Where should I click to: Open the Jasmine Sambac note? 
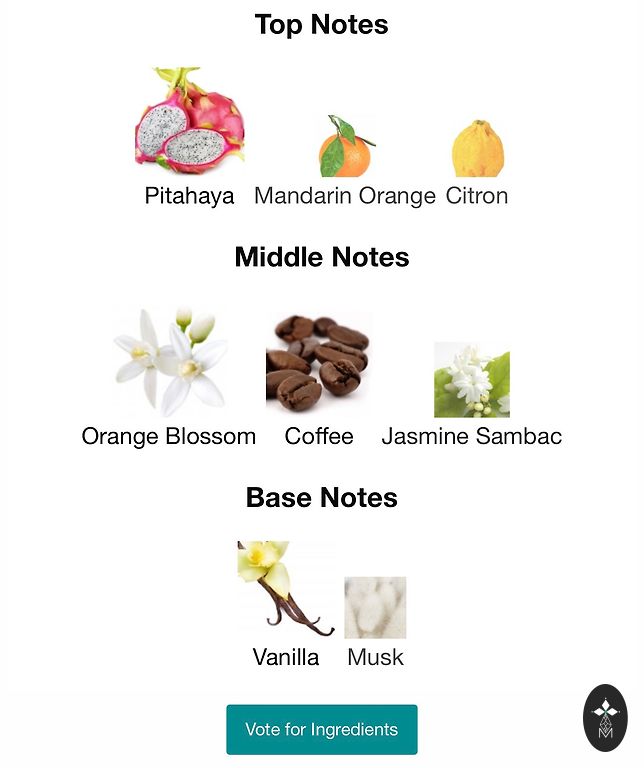(x=471, y=380)
